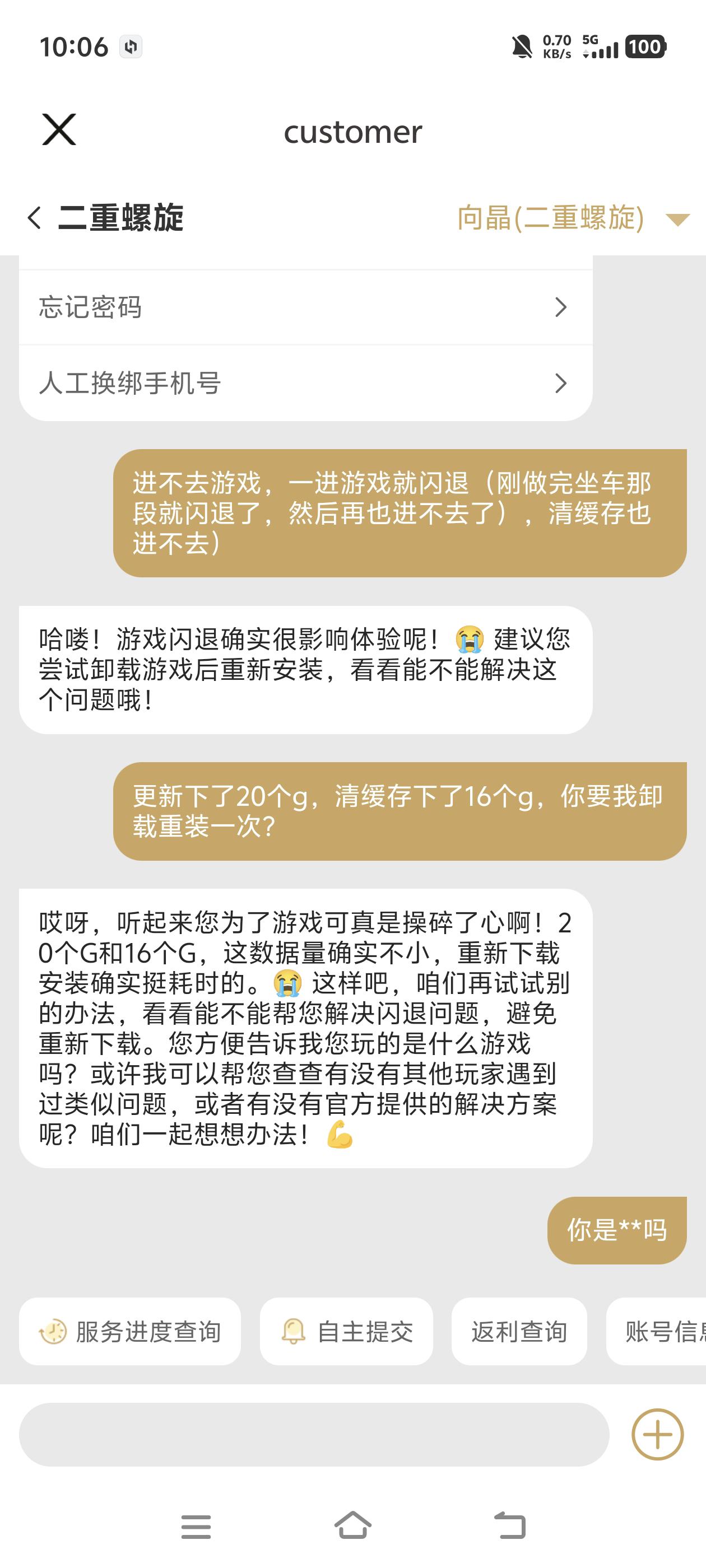The image size is (706, 1568).
Task: Go back from 二重螺旋 chat
Action: click(35, 218)
